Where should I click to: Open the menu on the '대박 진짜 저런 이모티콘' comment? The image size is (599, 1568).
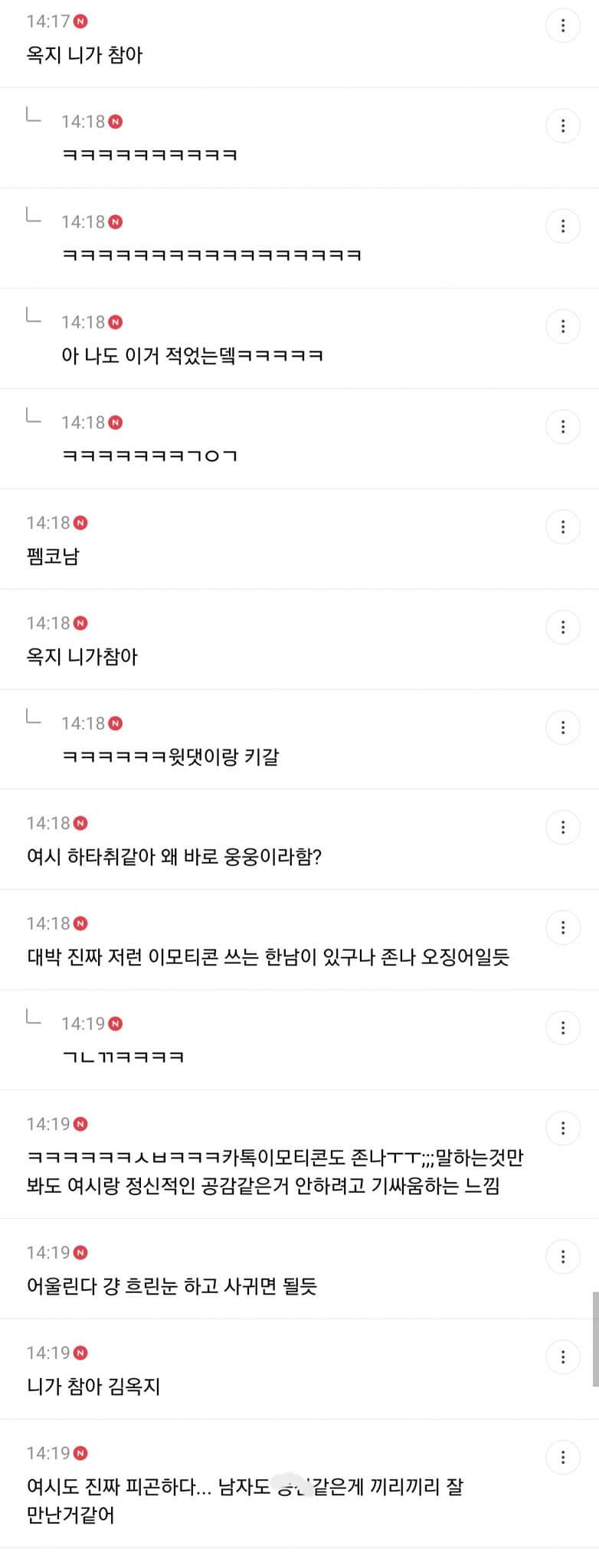pos(563,928)
